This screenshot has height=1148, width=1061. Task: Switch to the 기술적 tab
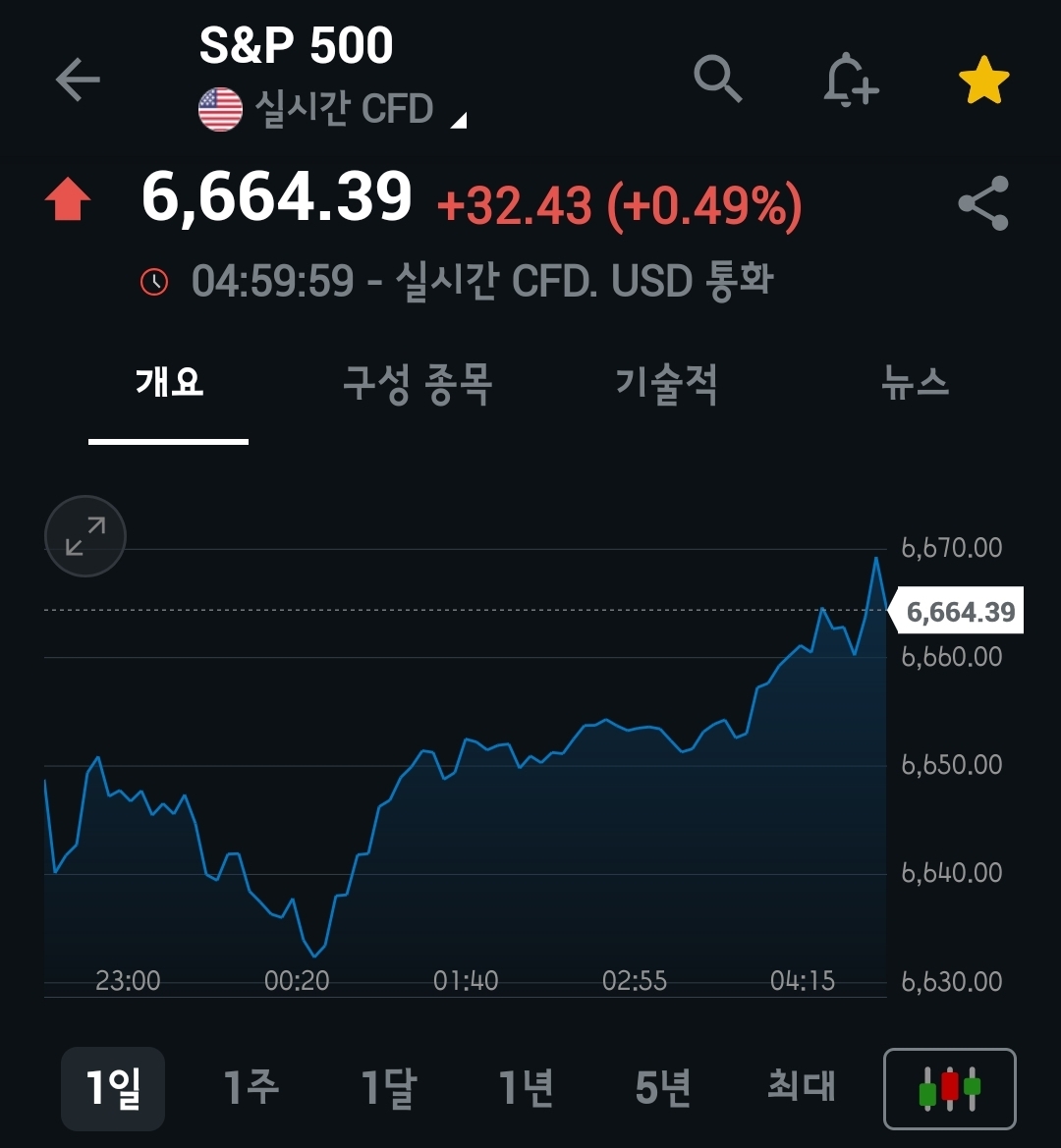pyautogui.click(x=666, y=384)
